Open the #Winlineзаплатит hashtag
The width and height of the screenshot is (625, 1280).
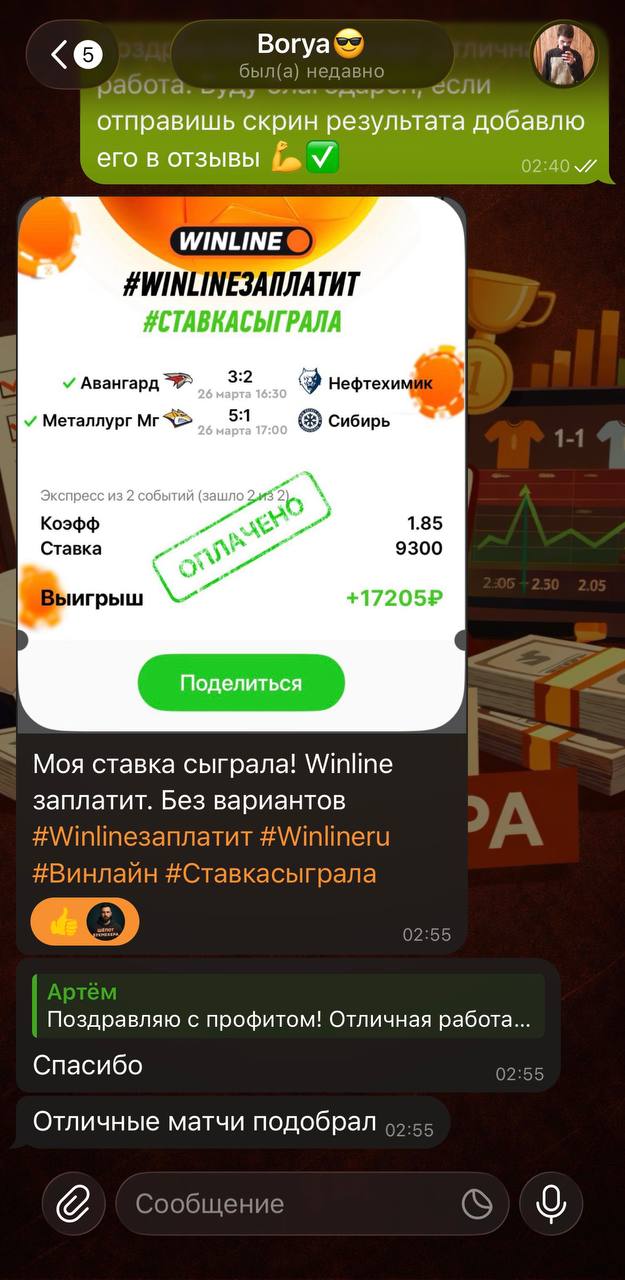[x=141, y=836]
